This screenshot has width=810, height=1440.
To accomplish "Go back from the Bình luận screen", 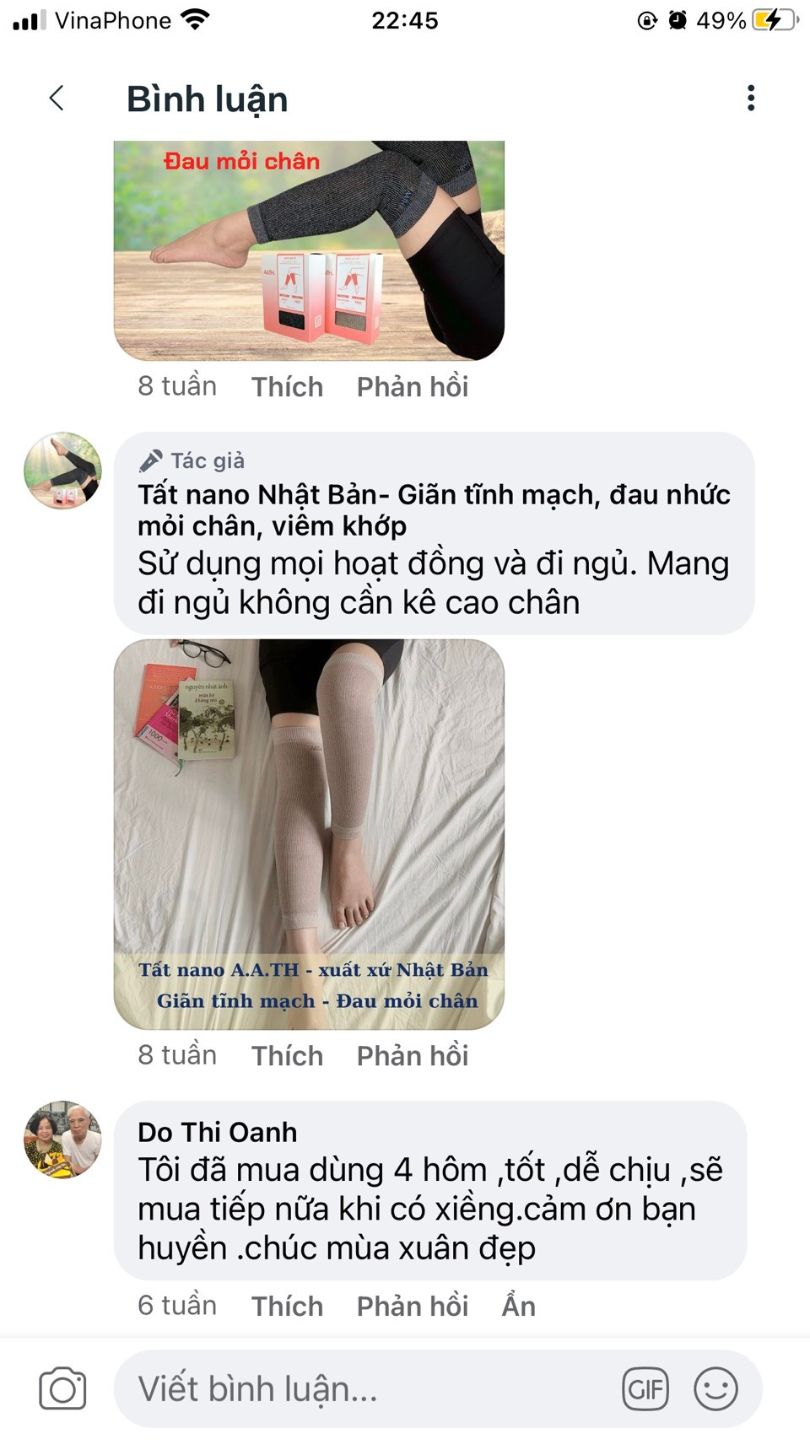I will click(56, 98).
